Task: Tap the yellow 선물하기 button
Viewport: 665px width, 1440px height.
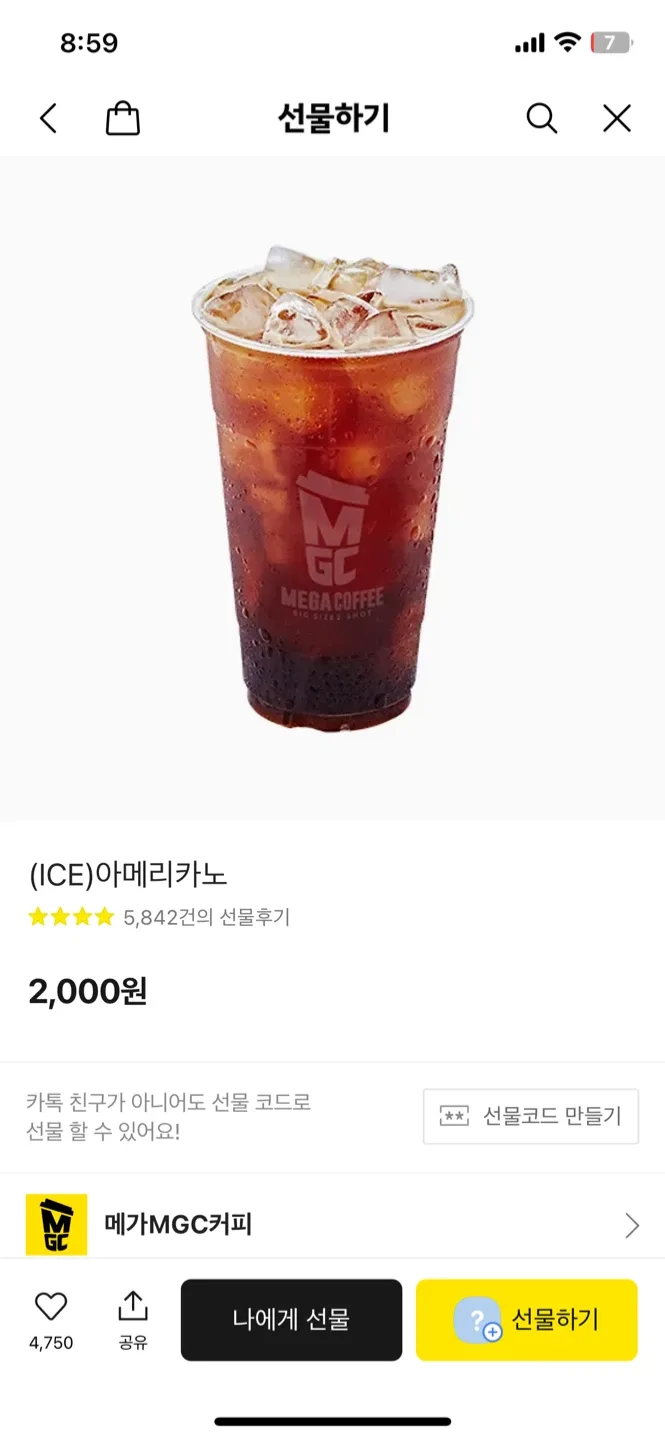Action: (x=526, y=1319)
